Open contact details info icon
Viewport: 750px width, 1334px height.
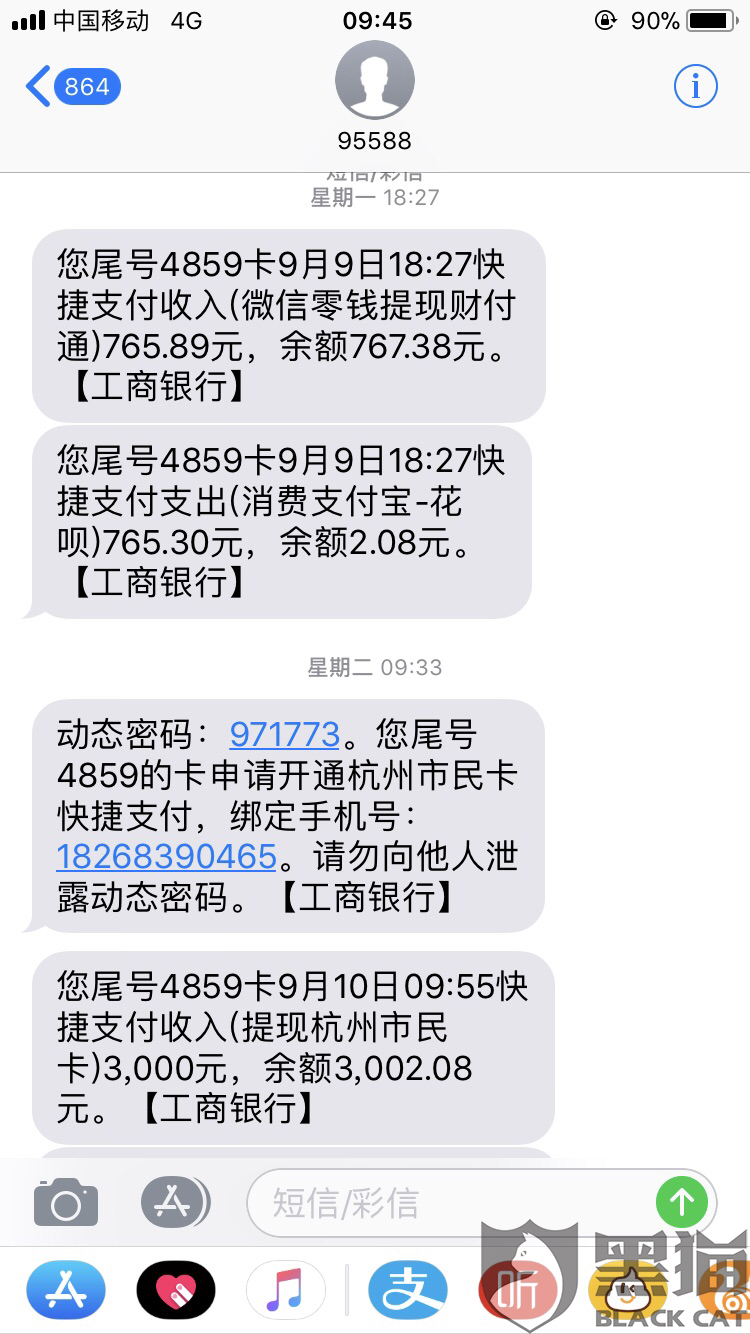[x=695, y=87]
